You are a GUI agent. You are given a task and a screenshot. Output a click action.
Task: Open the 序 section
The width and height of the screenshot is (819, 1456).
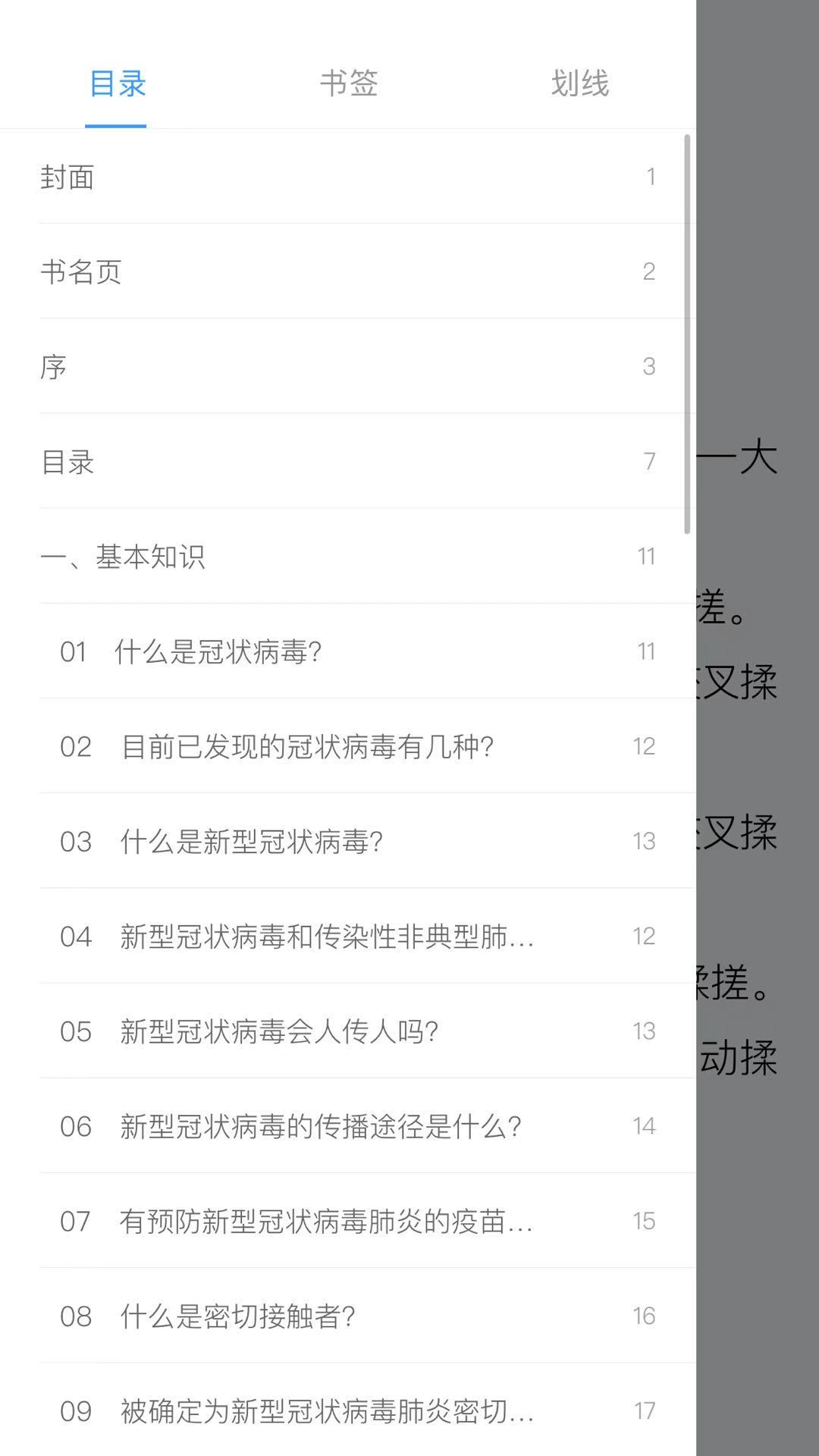[x=347, y=367]
